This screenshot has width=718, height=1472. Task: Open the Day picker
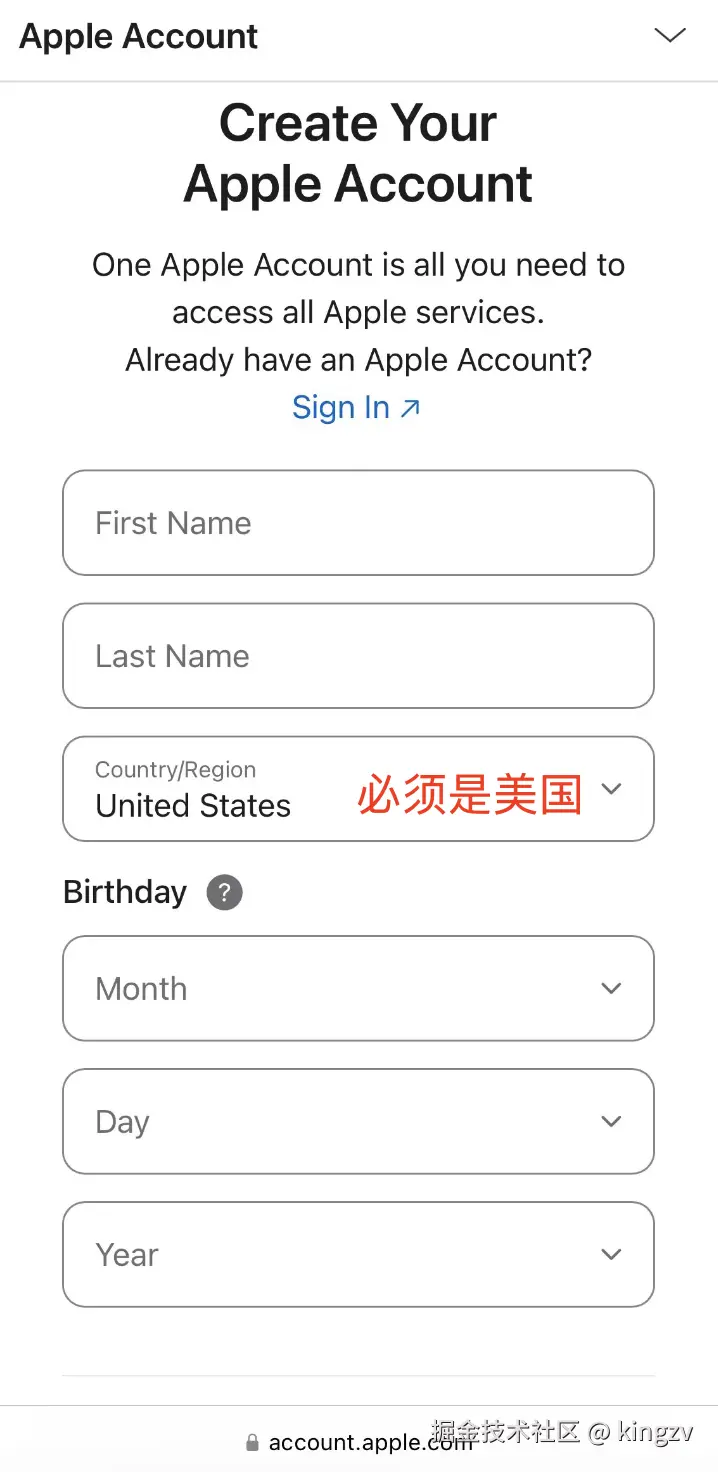(358, 1121)
